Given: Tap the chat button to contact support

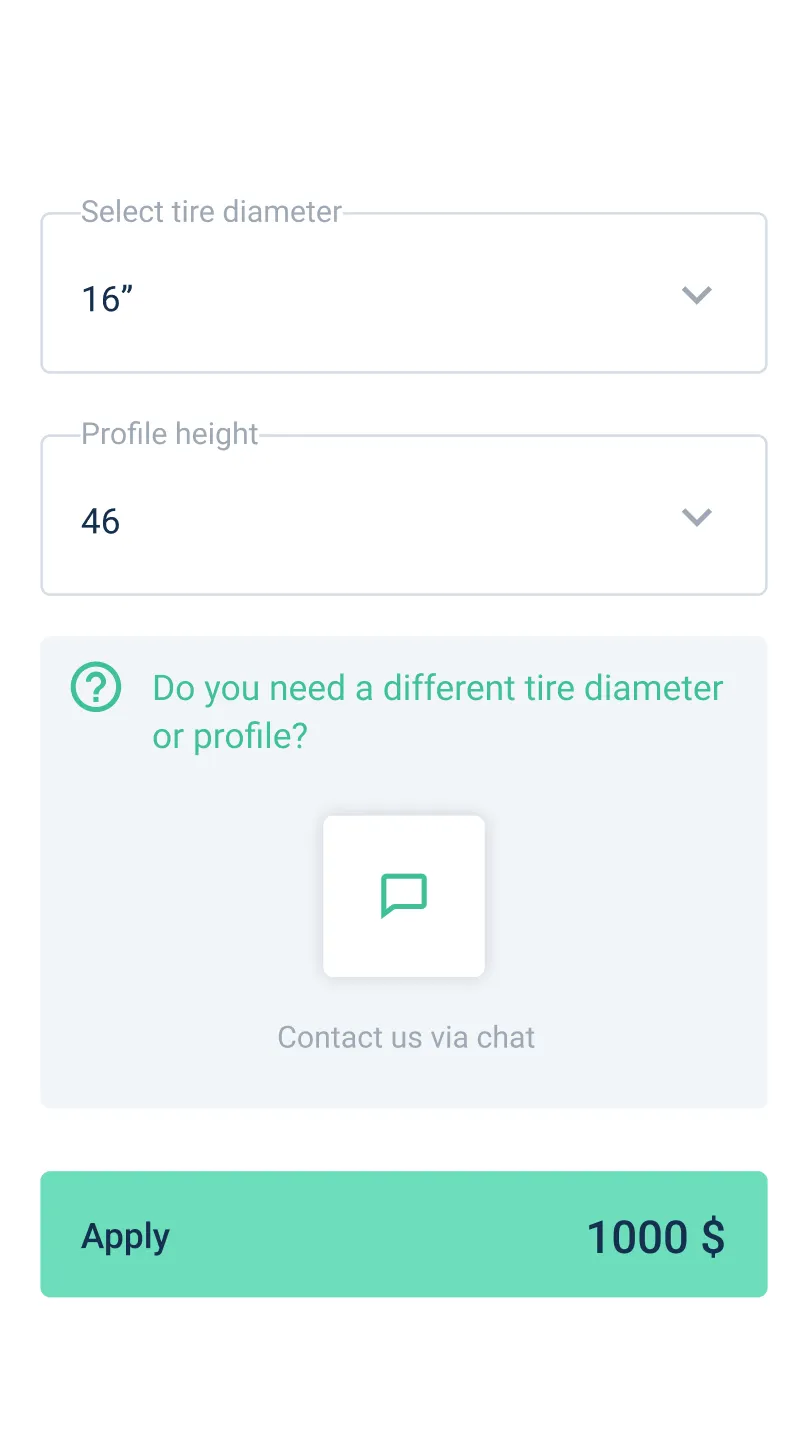Looking at the screenshot, I should point(404,896).
